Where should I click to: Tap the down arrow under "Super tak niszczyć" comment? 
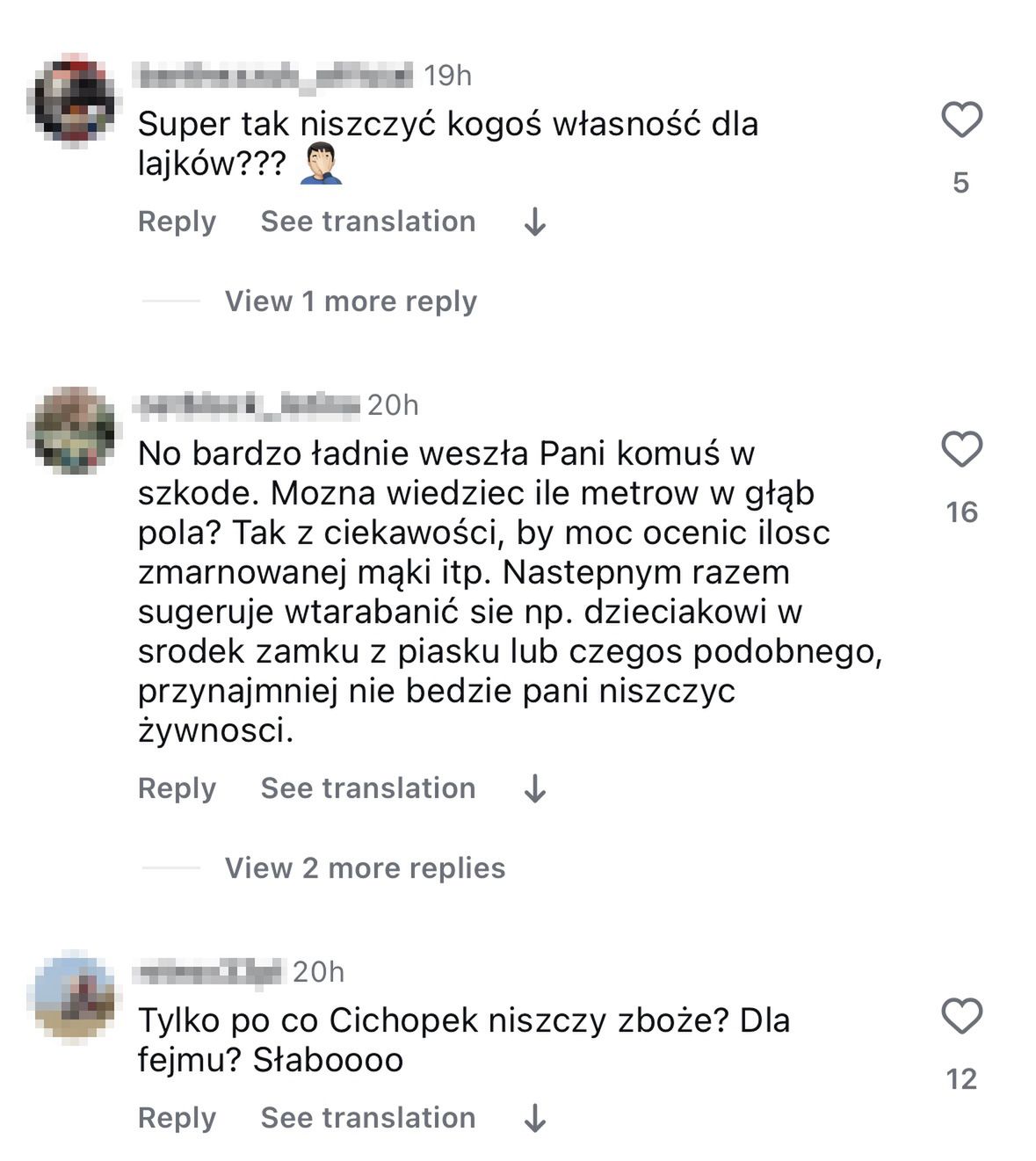[534, 222]
